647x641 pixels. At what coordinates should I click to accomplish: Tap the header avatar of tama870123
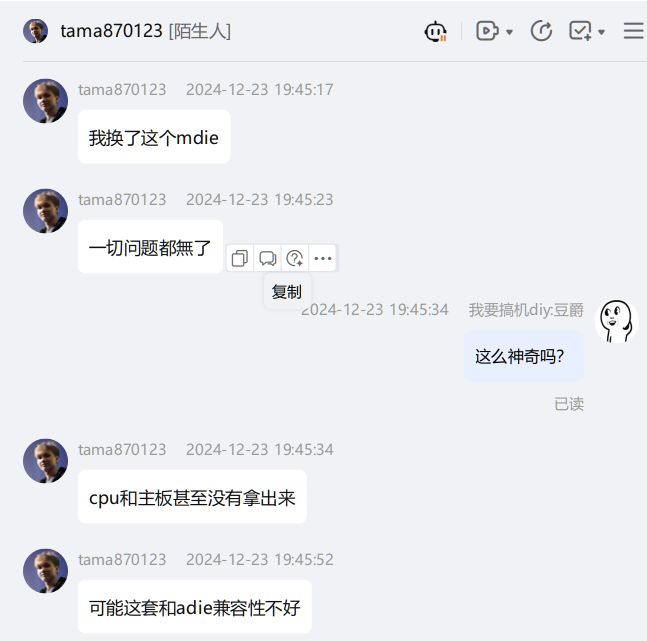tap(36, 31)
